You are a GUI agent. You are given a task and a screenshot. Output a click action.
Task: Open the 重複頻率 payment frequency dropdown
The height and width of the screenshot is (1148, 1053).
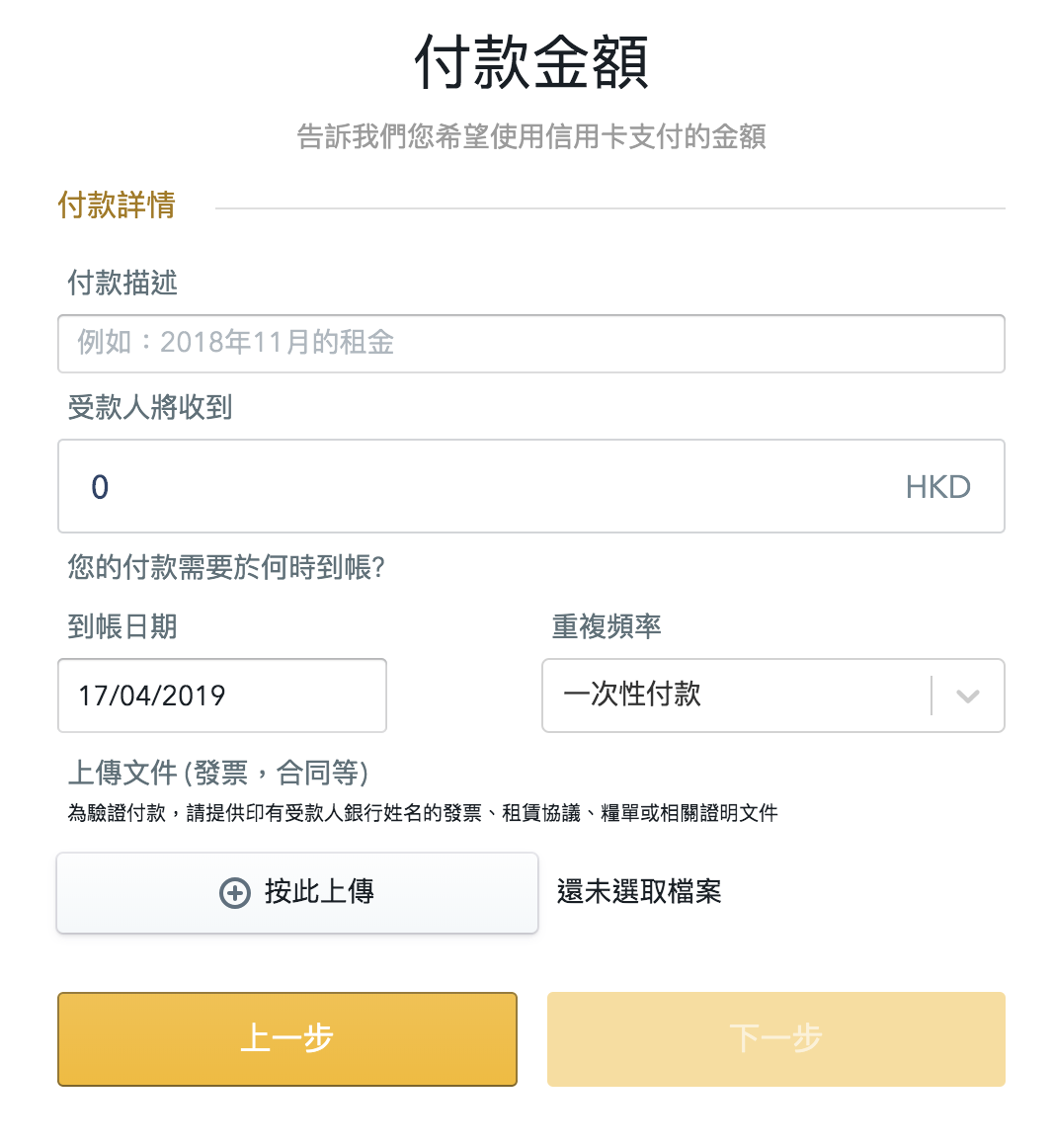[772, 695]
